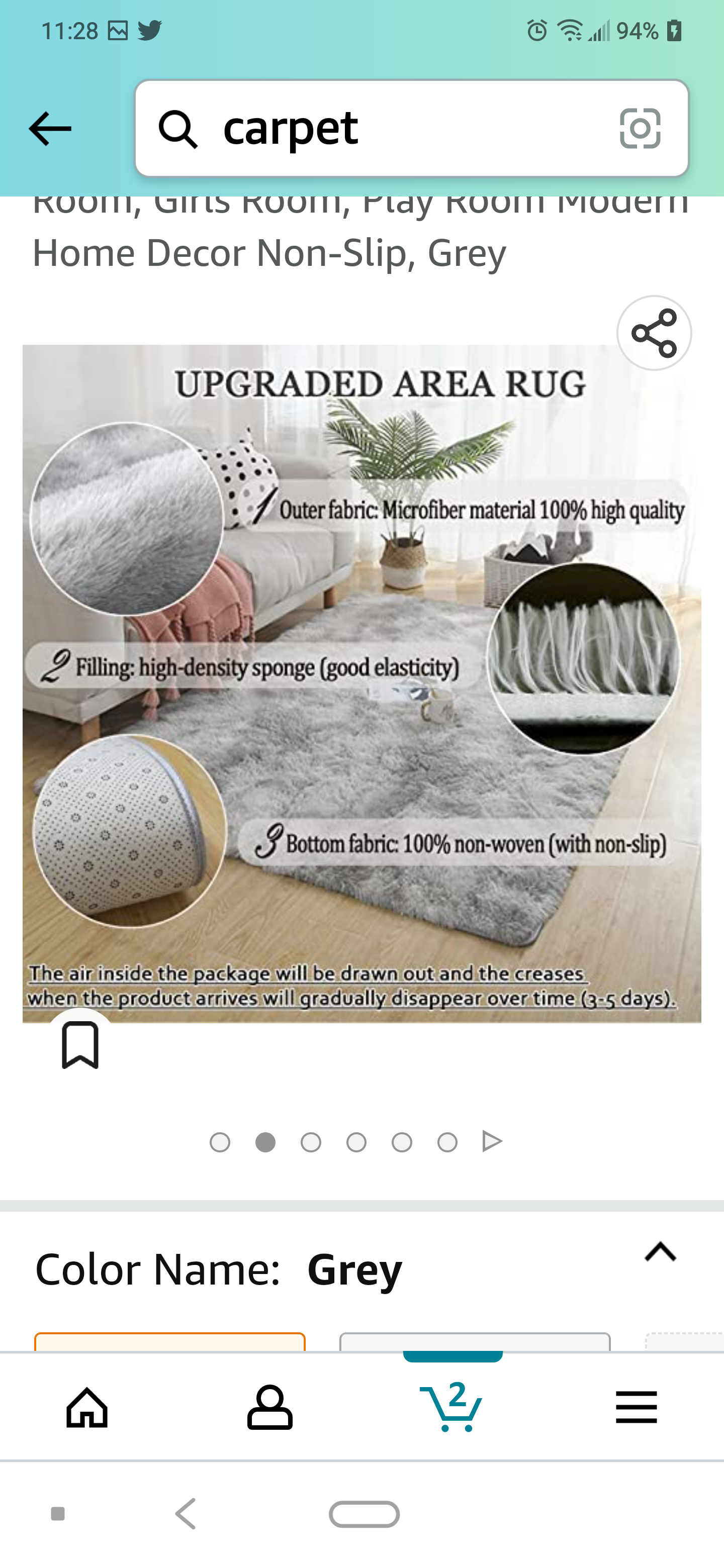Tap the system home pill
The height and width of the screenshot is (1568, 724).
[364, 1514]
